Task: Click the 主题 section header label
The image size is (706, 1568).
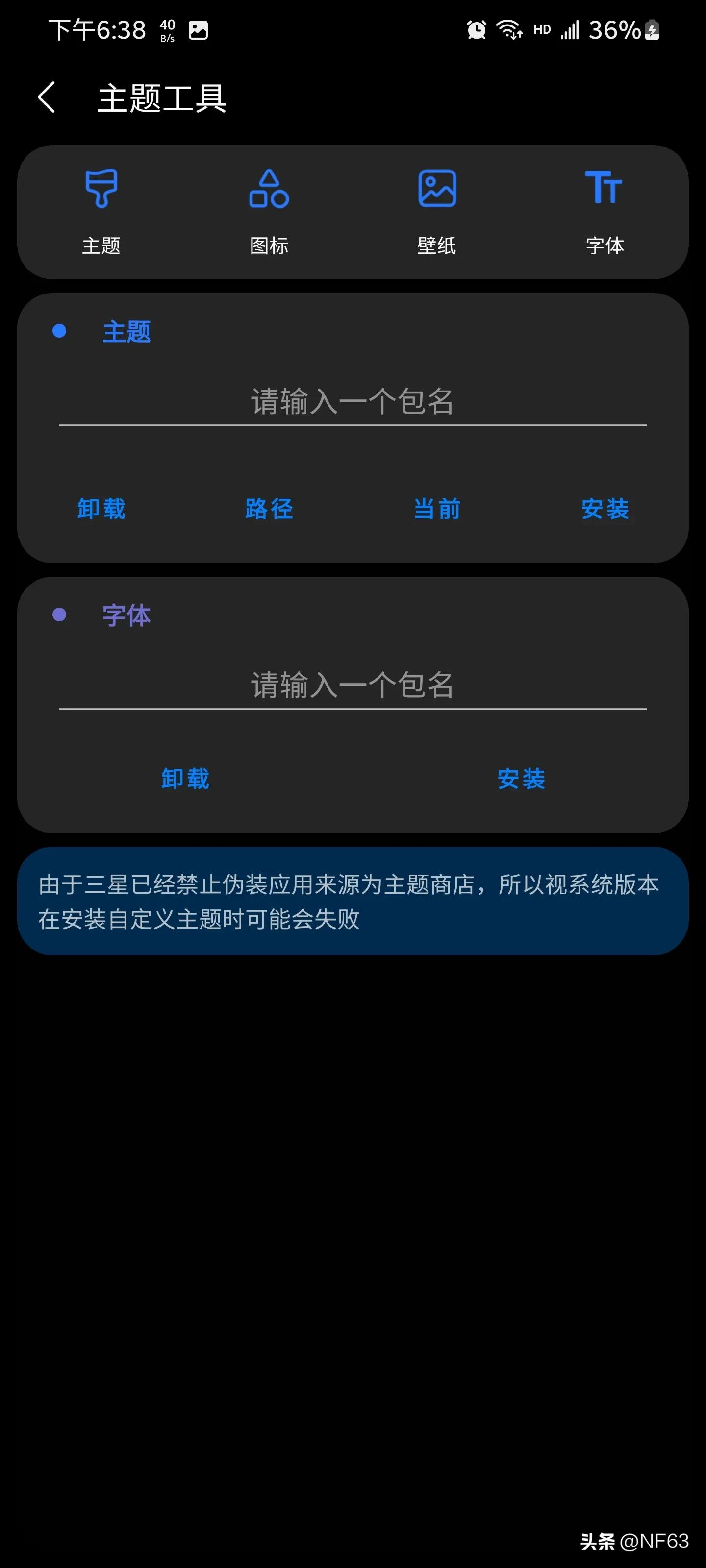Action: [x=126, y=332]
